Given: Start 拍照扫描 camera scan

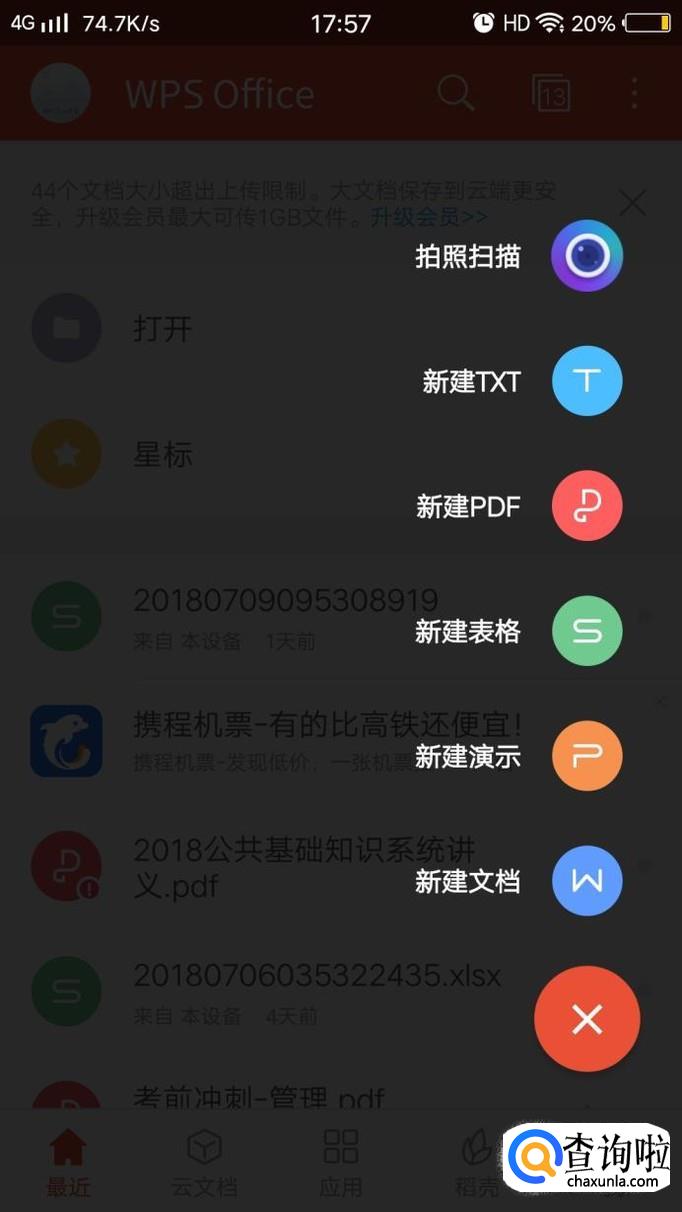Looking at the screenshot, I should 587,256.
